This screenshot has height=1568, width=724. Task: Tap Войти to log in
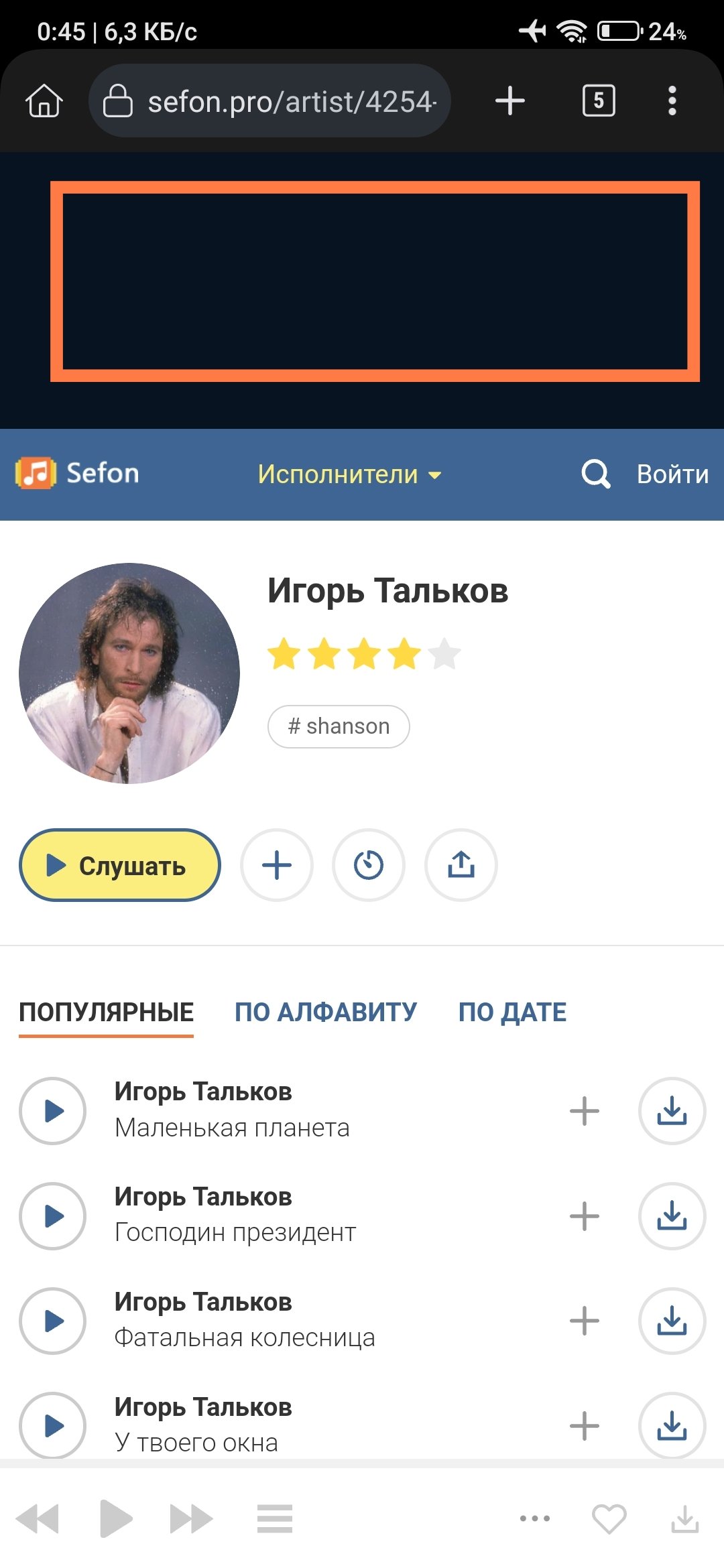672,474
